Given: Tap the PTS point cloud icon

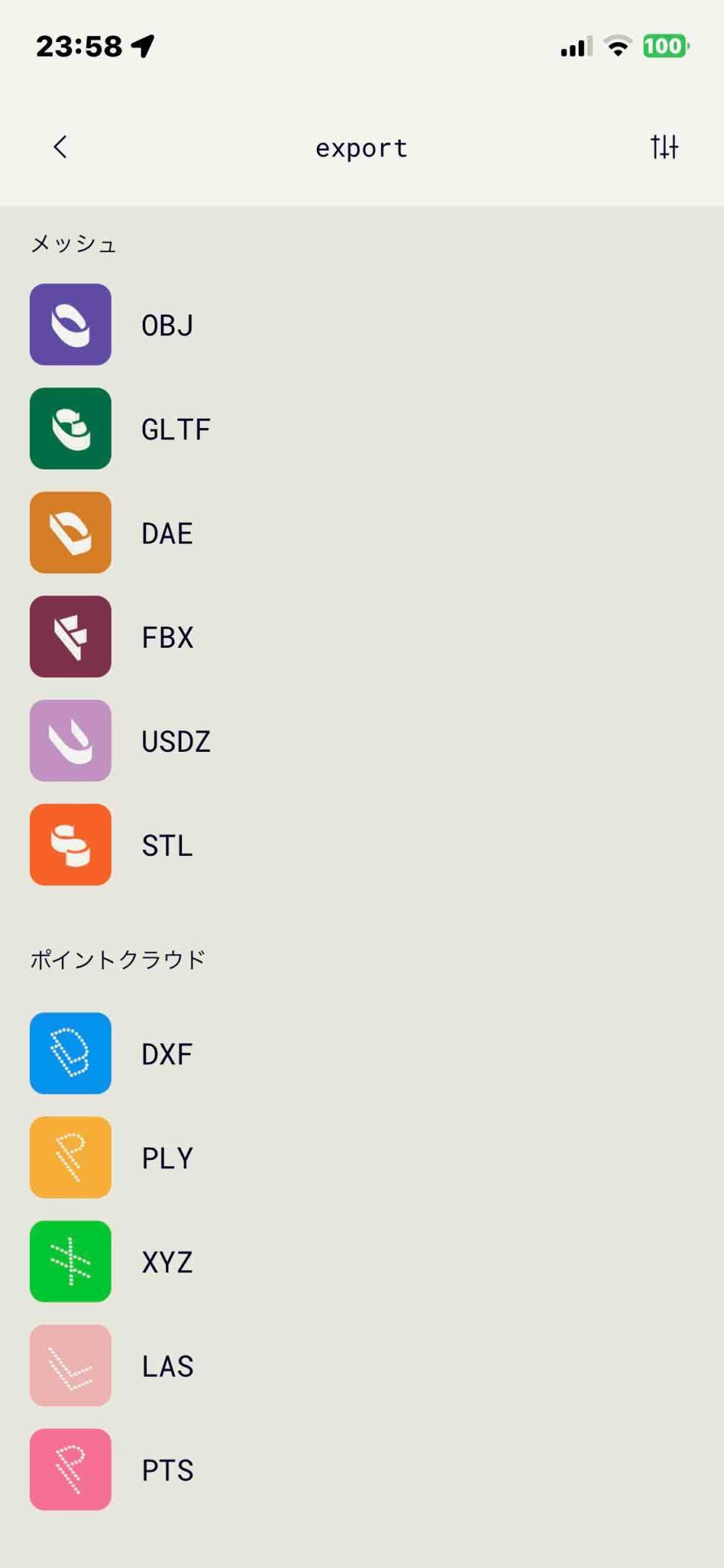Looking at the screenshot, I should [70, 1471].
